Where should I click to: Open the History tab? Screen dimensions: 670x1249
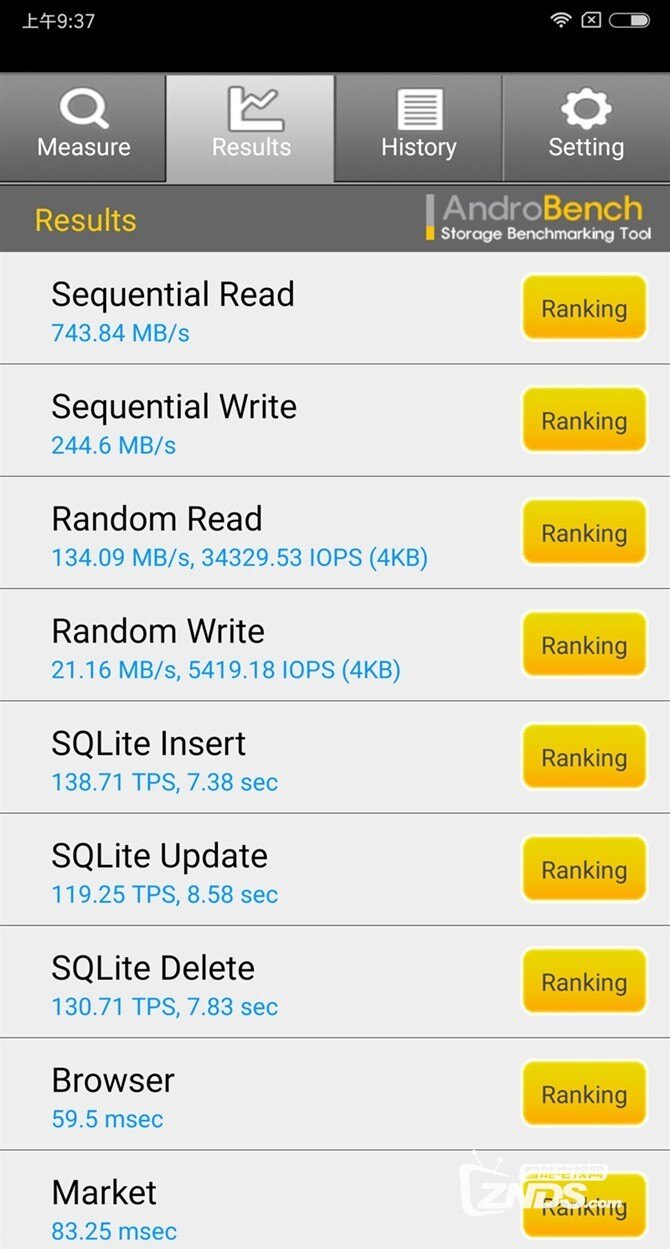(x=418, y=128)
